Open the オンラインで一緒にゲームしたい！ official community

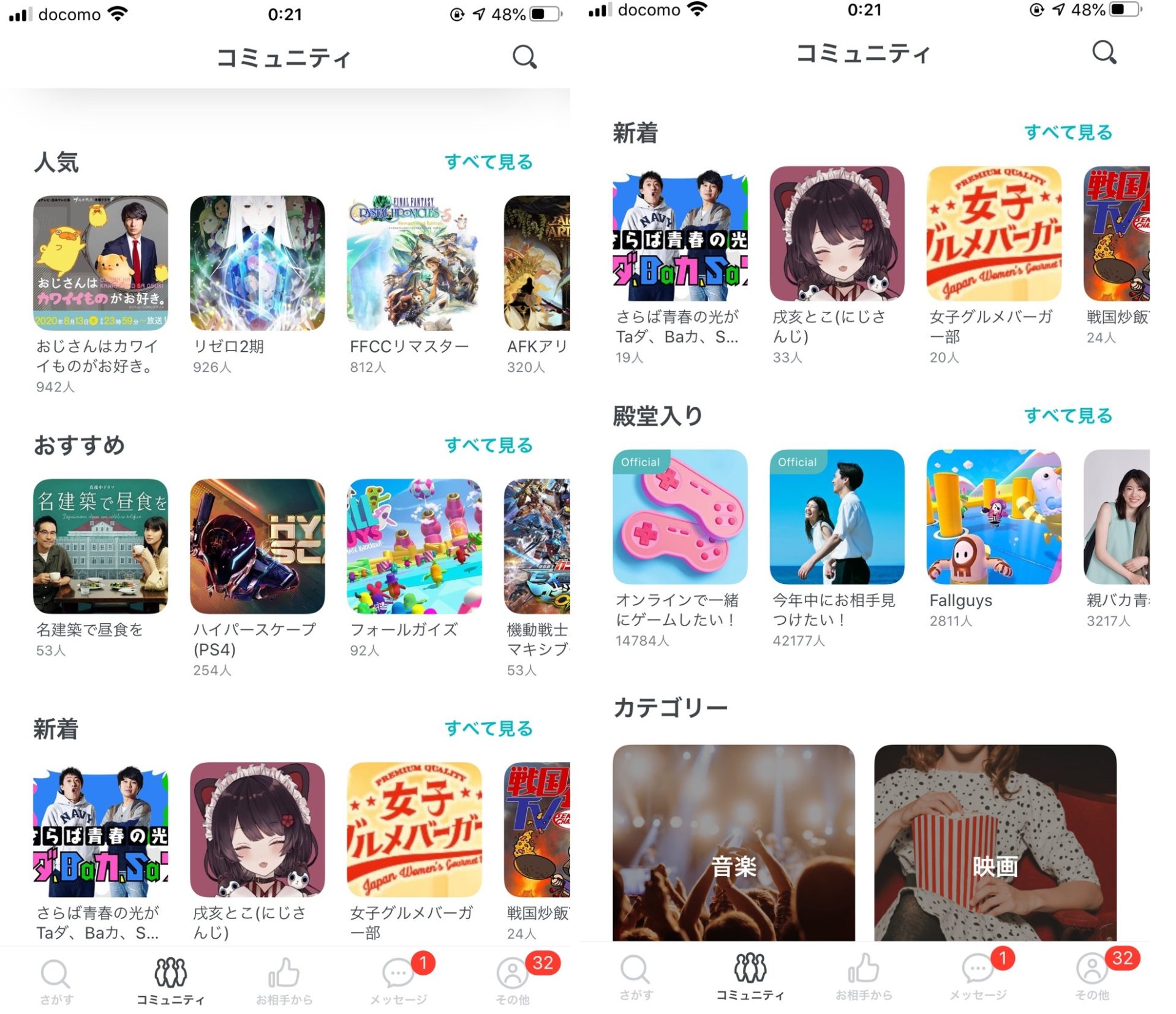[x=680, y=517]
